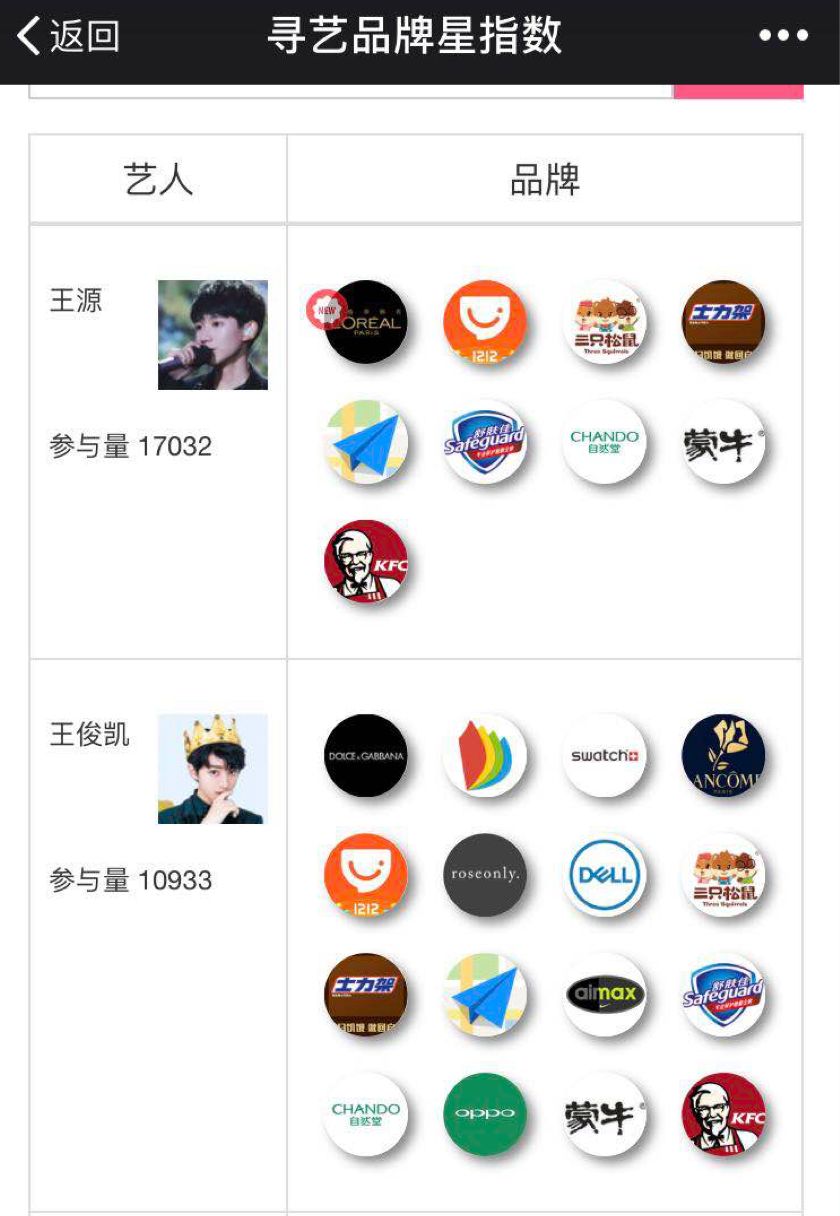Tap the green OPPO brand icon

(485, 1114)
